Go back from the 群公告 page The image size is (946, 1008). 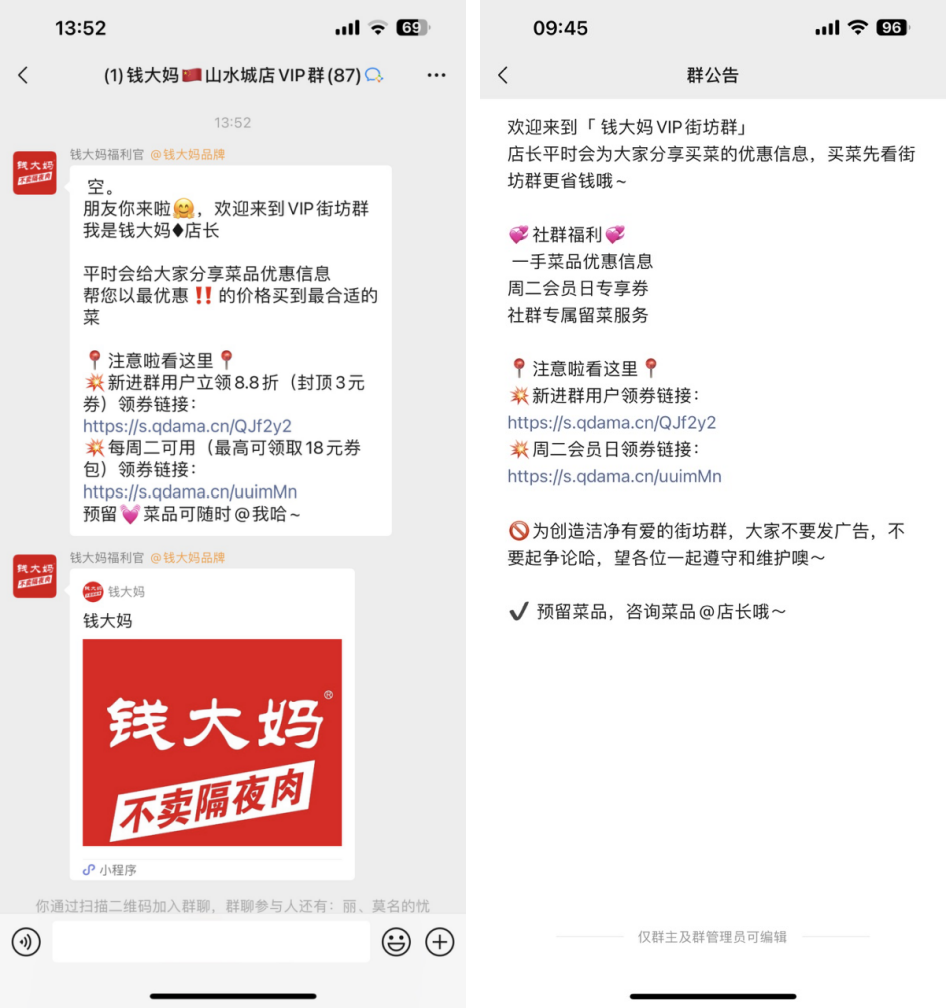(503, 75)
